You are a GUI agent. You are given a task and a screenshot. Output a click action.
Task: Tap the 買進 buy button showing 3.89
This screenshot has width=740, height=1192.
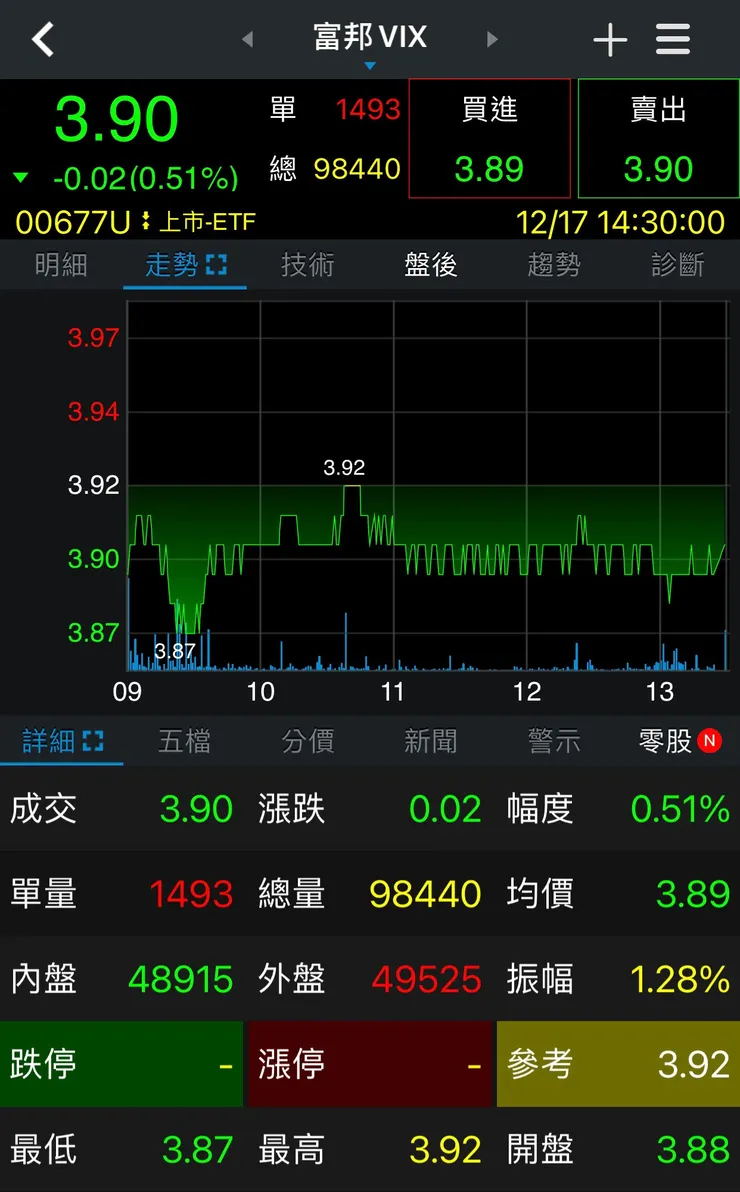coord(489,139)
